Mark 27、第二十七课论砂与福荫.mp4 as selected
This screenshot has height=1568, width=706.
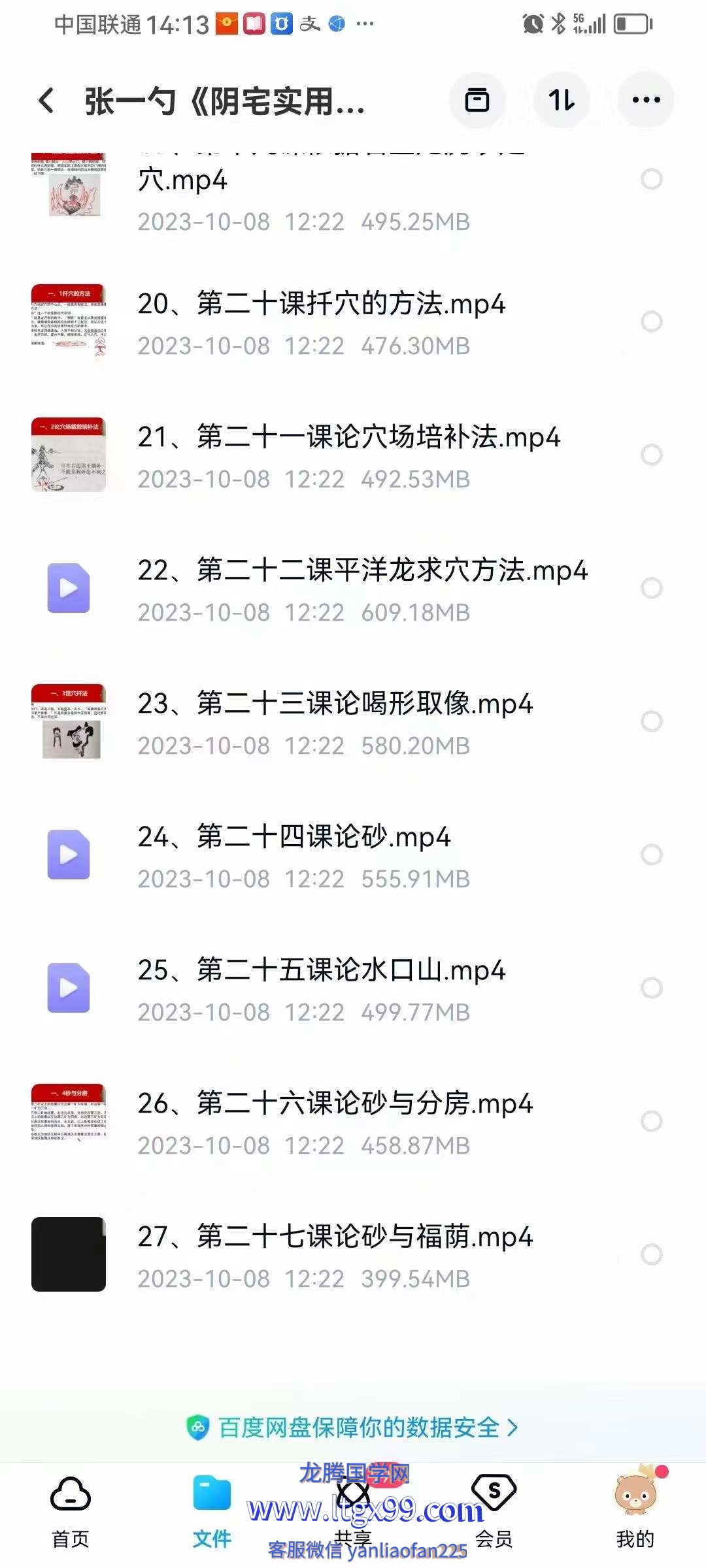(x=651, y=1254)
